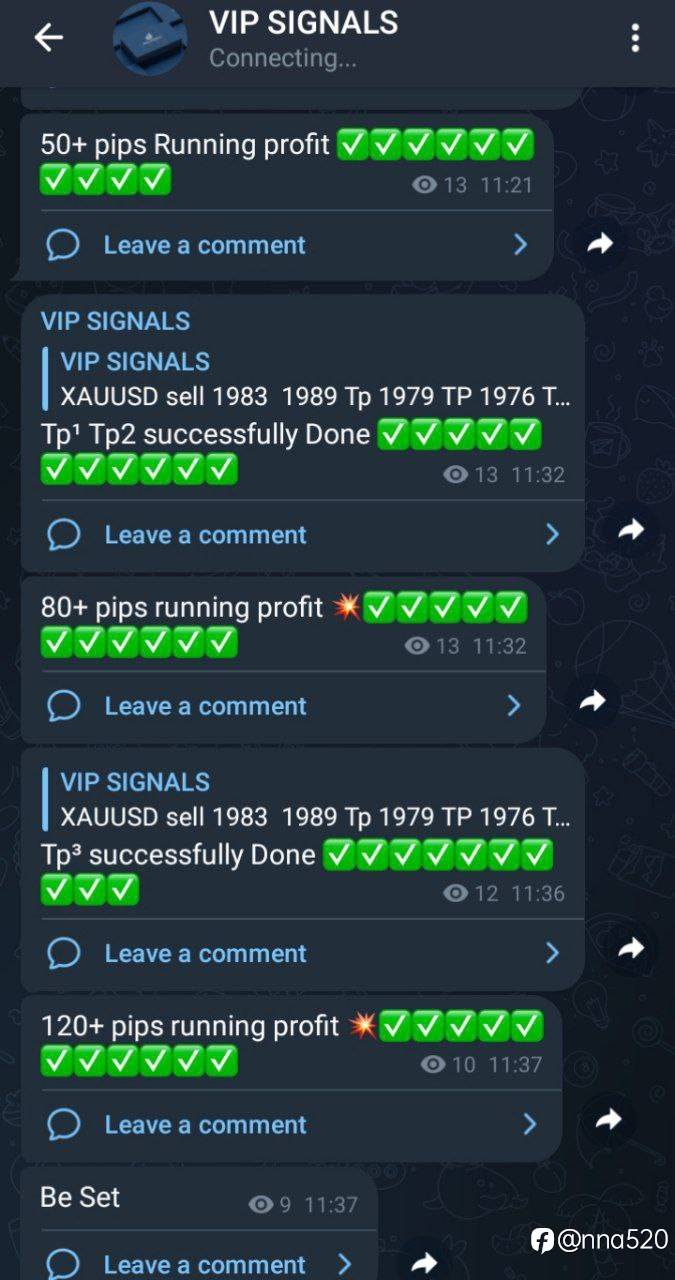Share the 120+ pips running profit post
Image resolution: width=675 pixels, height=1280 pixels.
click(x=609, y=1120)
